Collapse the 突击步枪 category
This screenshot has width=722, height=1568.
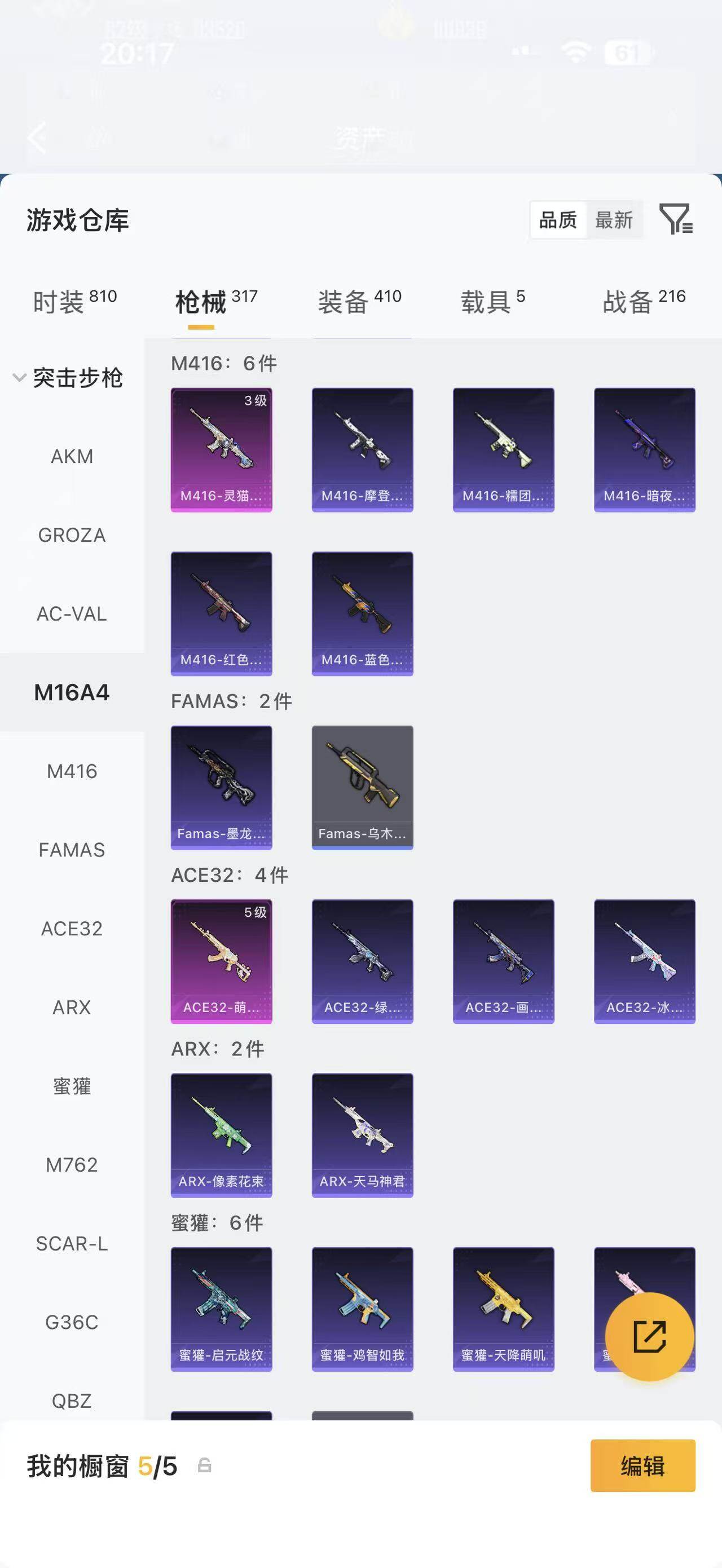point(68,378)
